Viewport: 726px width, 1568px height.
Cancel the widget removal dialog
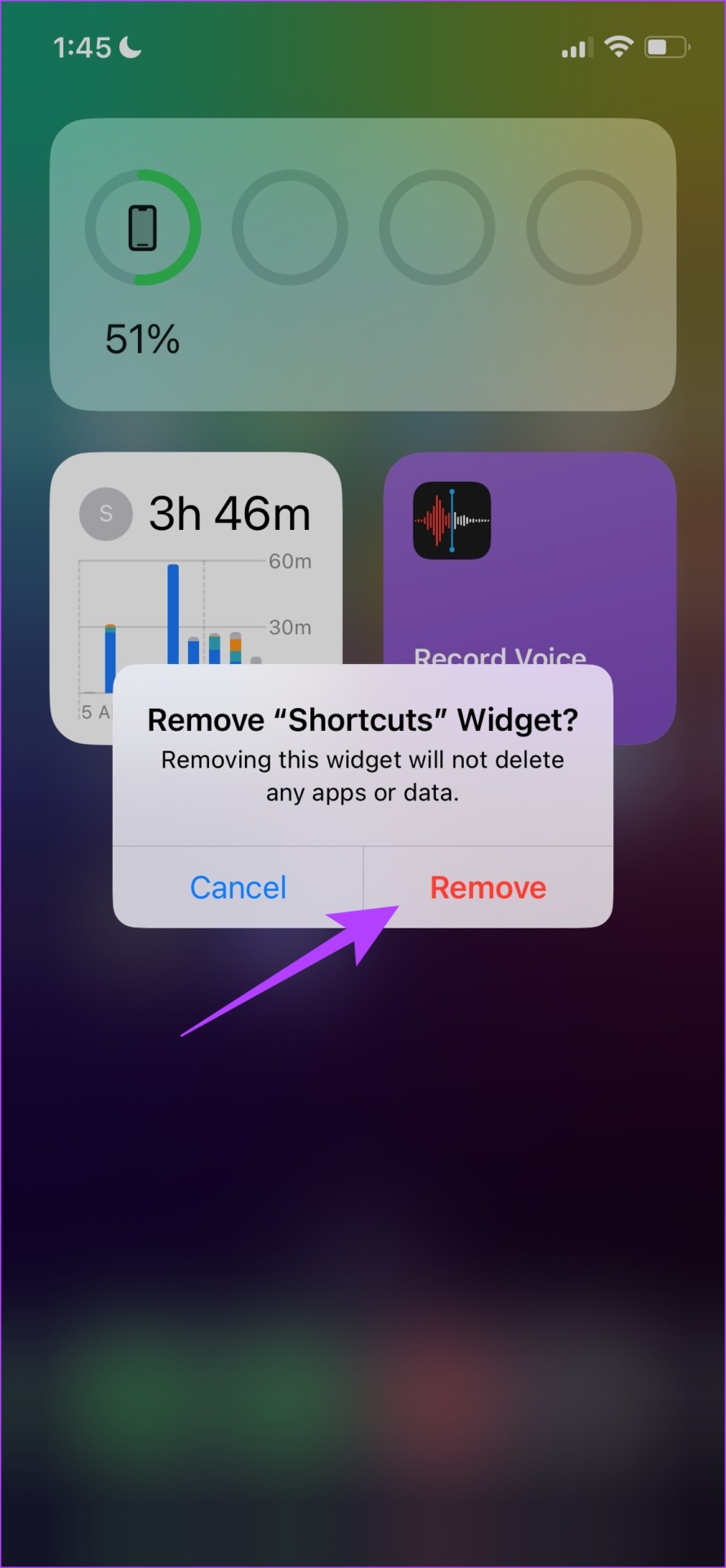point(238,888)
